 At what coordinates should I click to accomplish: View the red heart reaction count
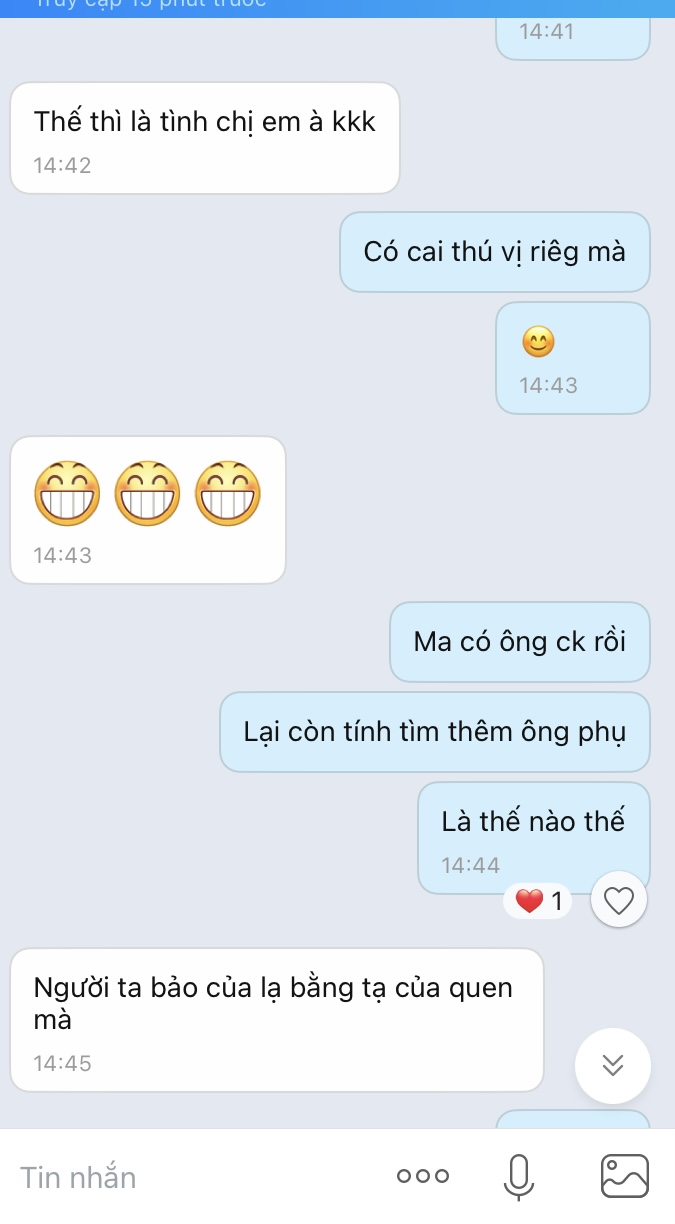(541, 901)
